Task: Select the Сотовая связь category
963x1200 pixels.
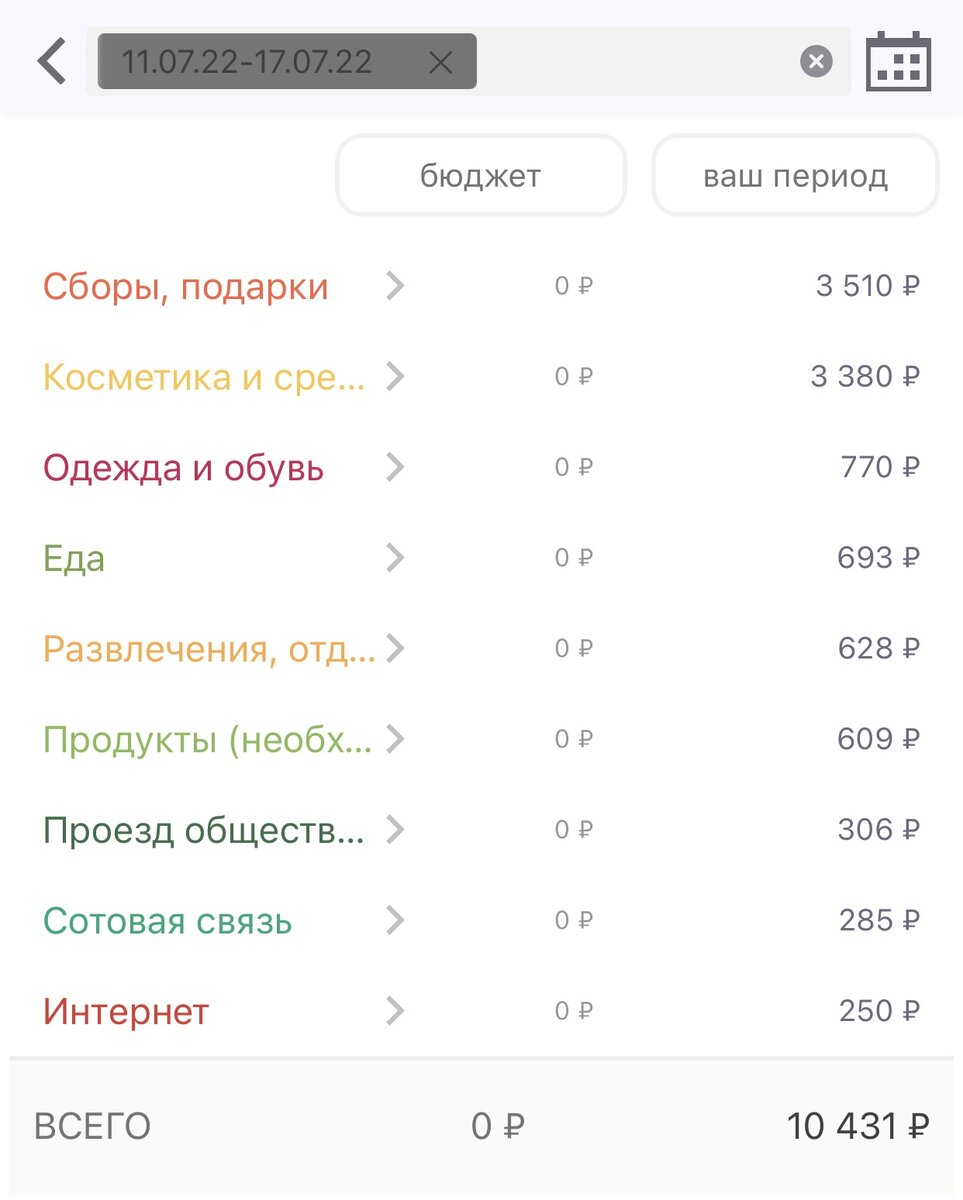Action: coord(166,920)
